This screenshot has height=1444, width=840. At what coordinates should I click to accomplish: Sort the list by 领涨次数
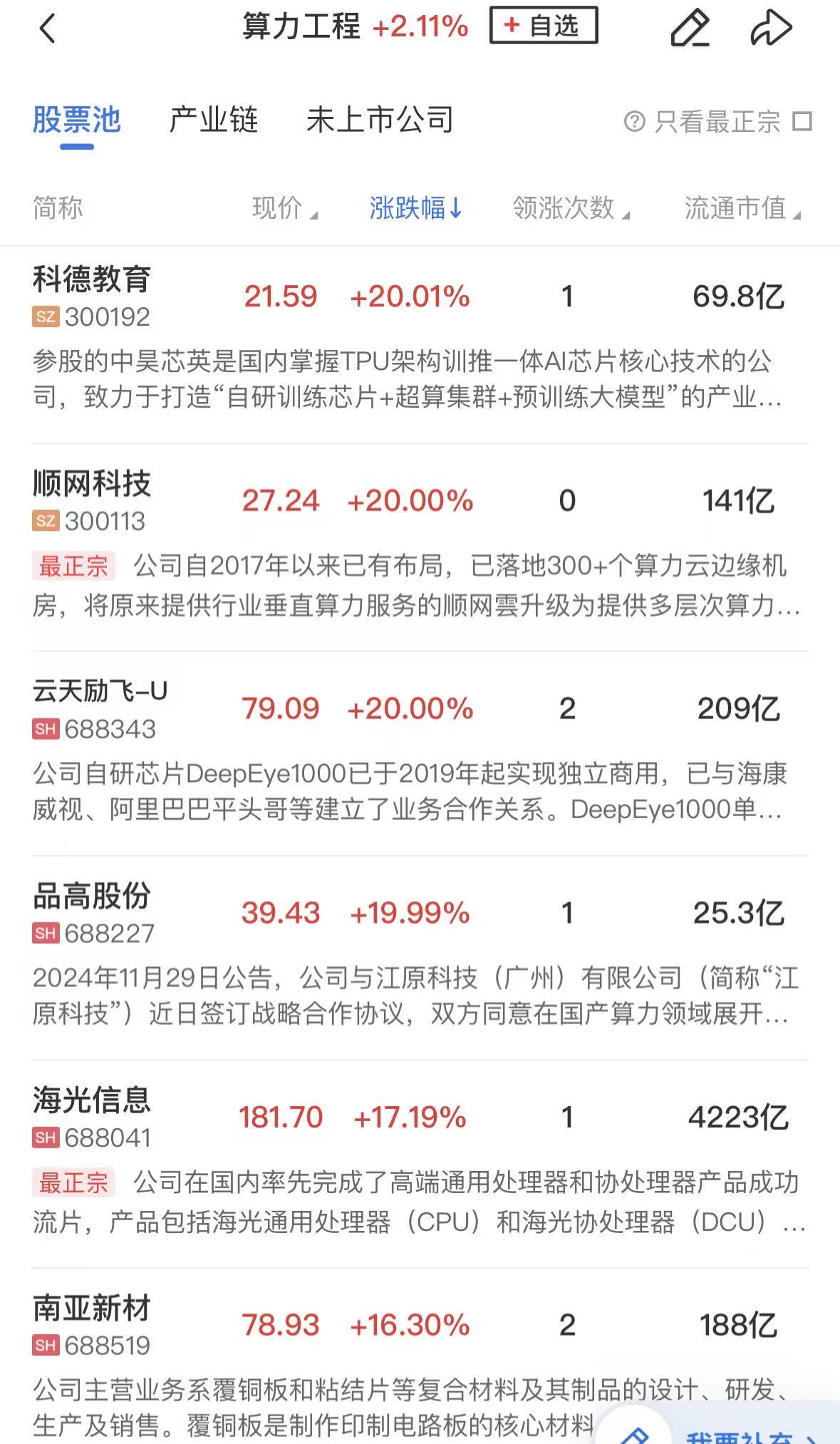pyautogui.click(x=570, y=208)
